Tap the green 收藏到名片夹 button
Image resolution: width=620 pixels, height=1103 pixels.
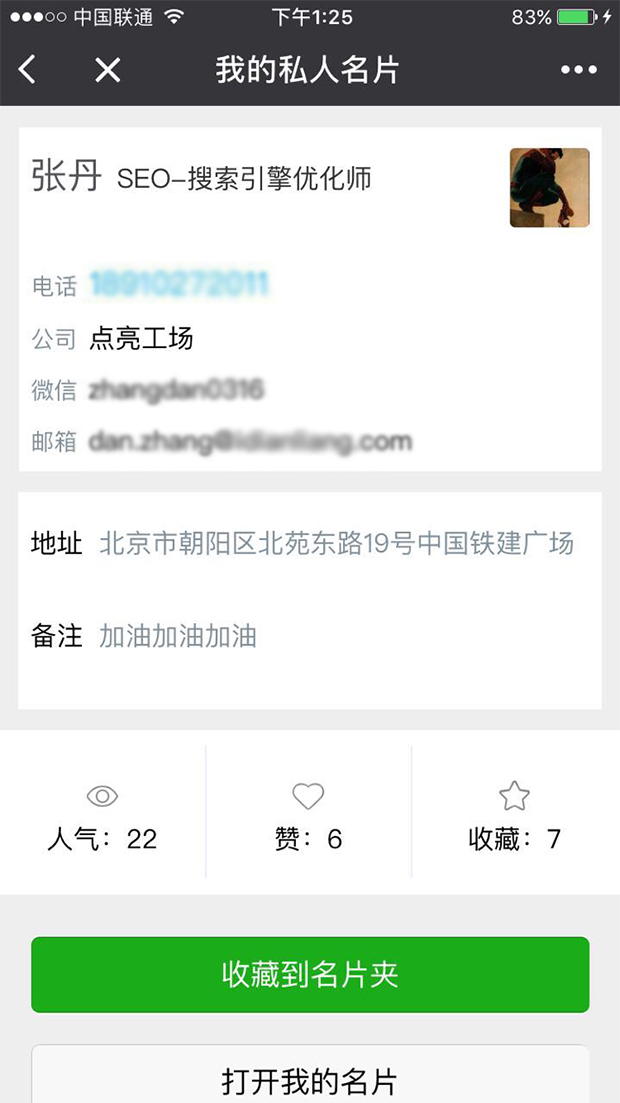(x=310, y=974)
